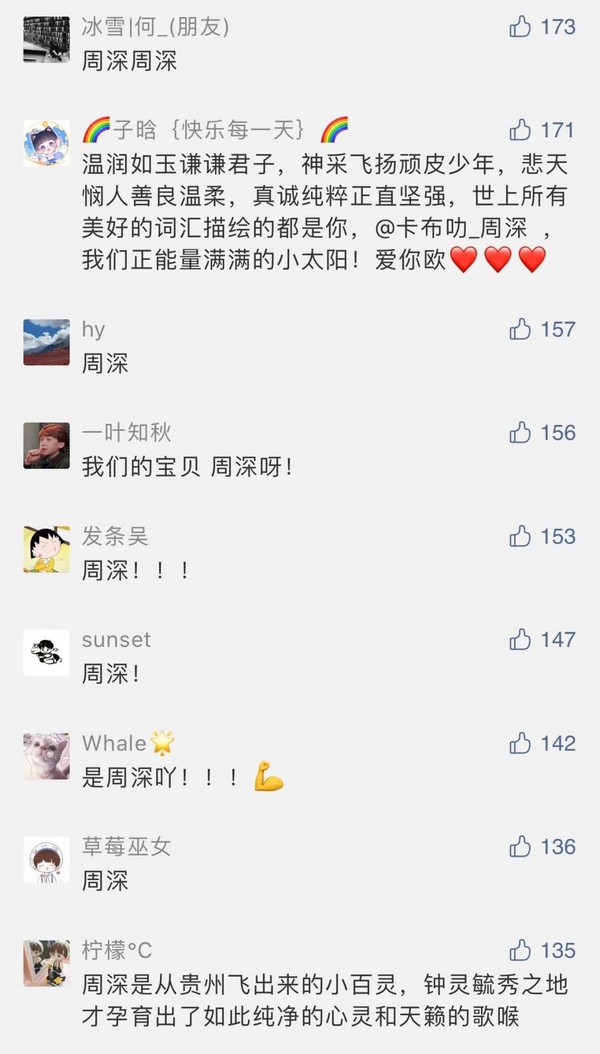600x1054 pixels.
Task: Like 草莓巫女's comment
Action: pyautogui.click(x=520, y=846)
